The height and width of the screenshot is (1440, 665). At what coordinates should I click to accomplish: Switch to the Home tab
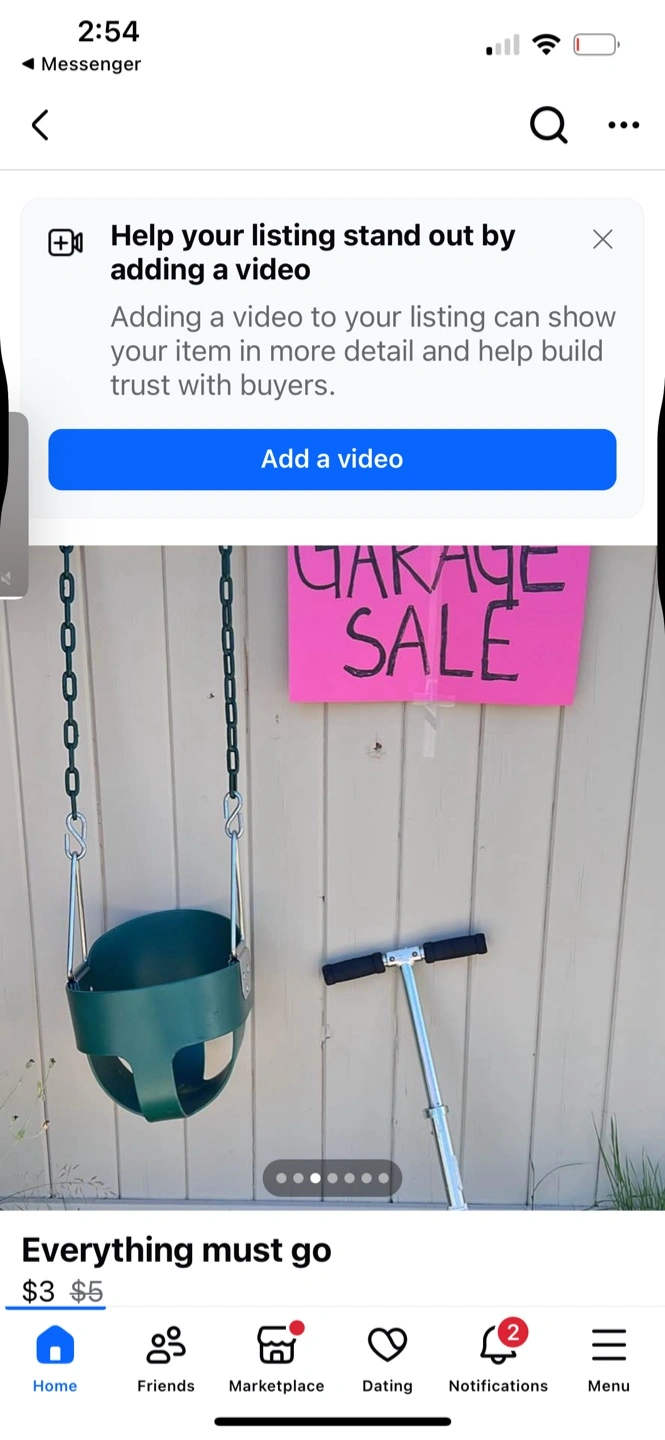click(x=55, y=1357)
